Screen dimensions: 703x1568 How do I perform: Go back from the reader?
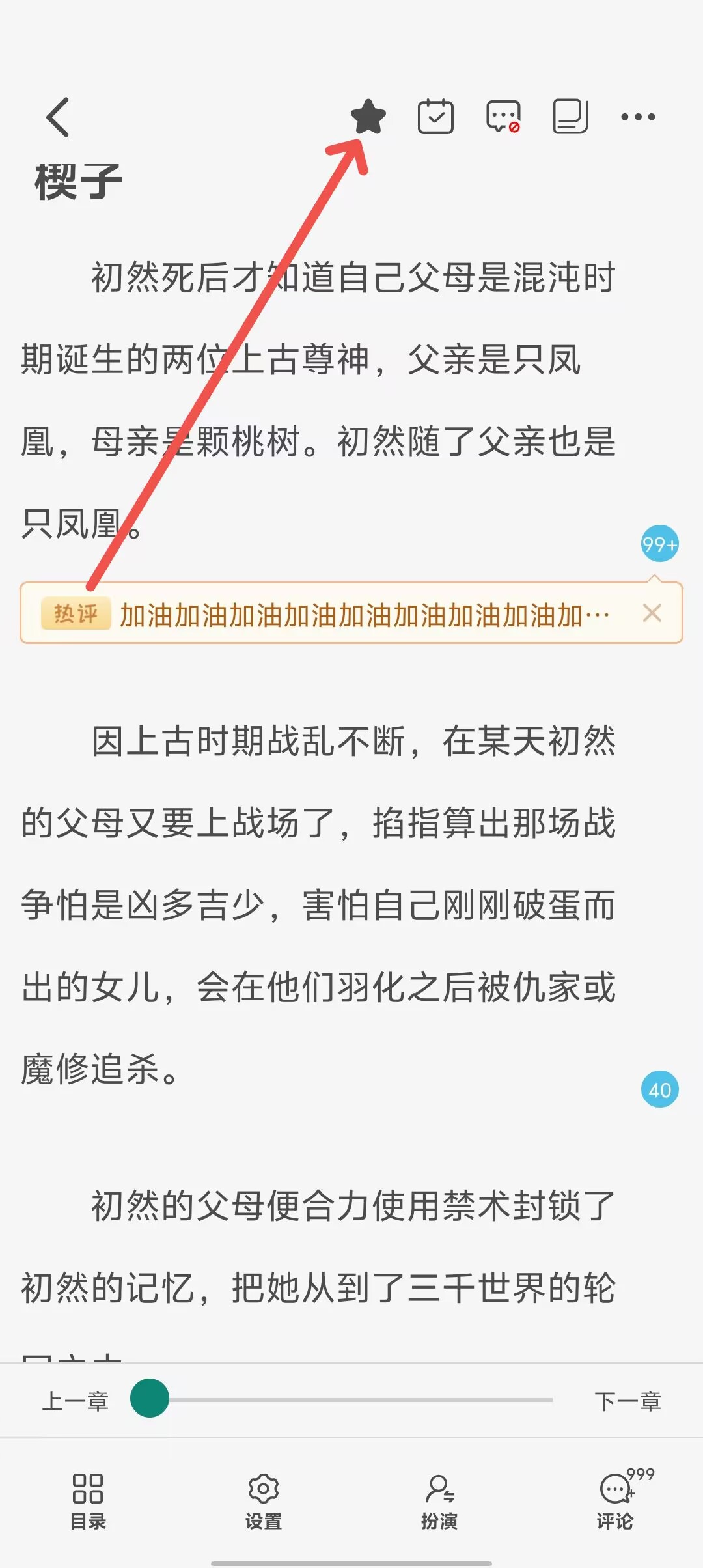click(58, 117)
